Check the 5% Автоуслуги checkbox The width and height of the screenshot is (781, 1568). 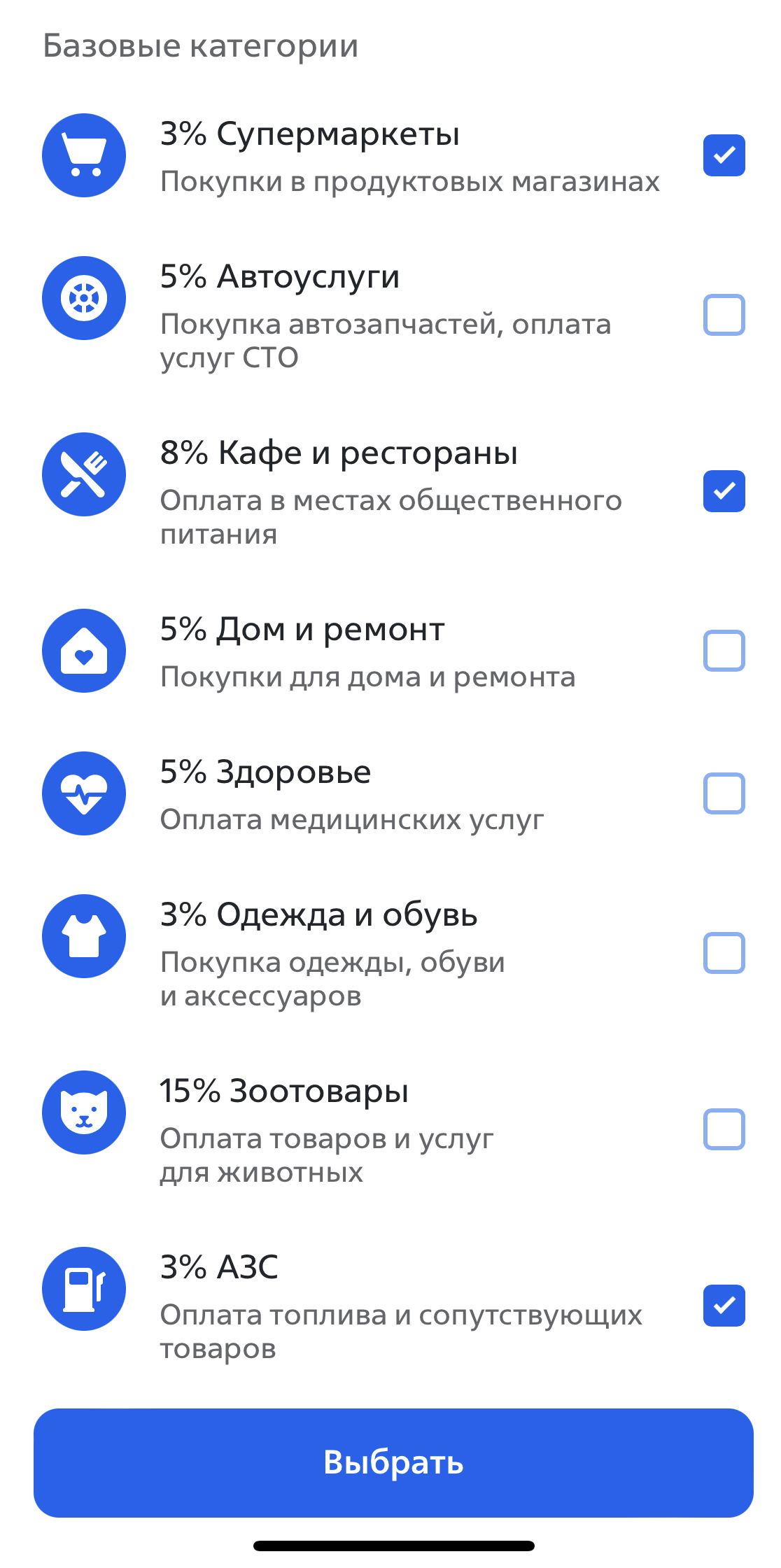point(724,315)
